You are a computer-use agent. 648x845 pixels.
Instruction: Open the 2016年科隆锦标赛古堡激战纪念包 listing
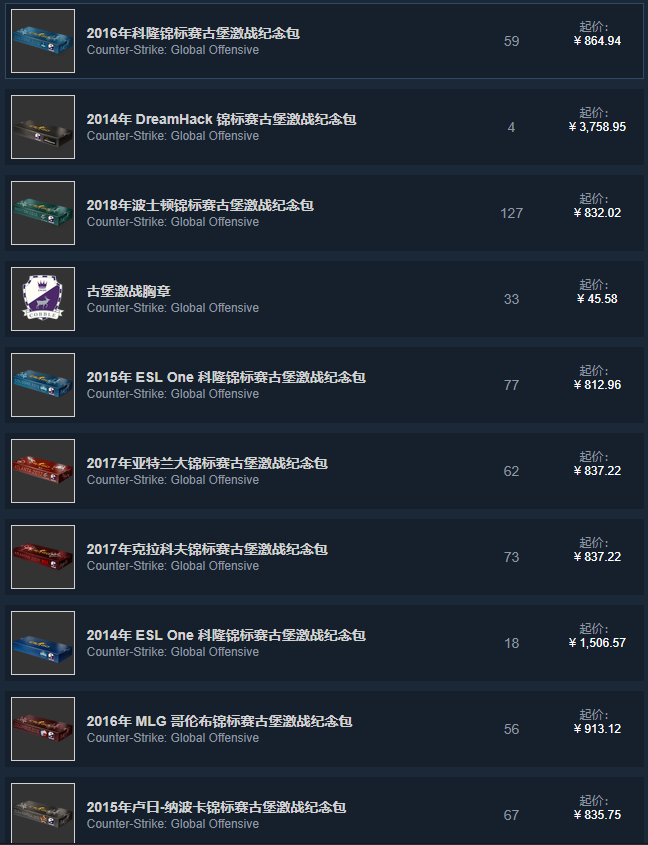coord(193,33)
